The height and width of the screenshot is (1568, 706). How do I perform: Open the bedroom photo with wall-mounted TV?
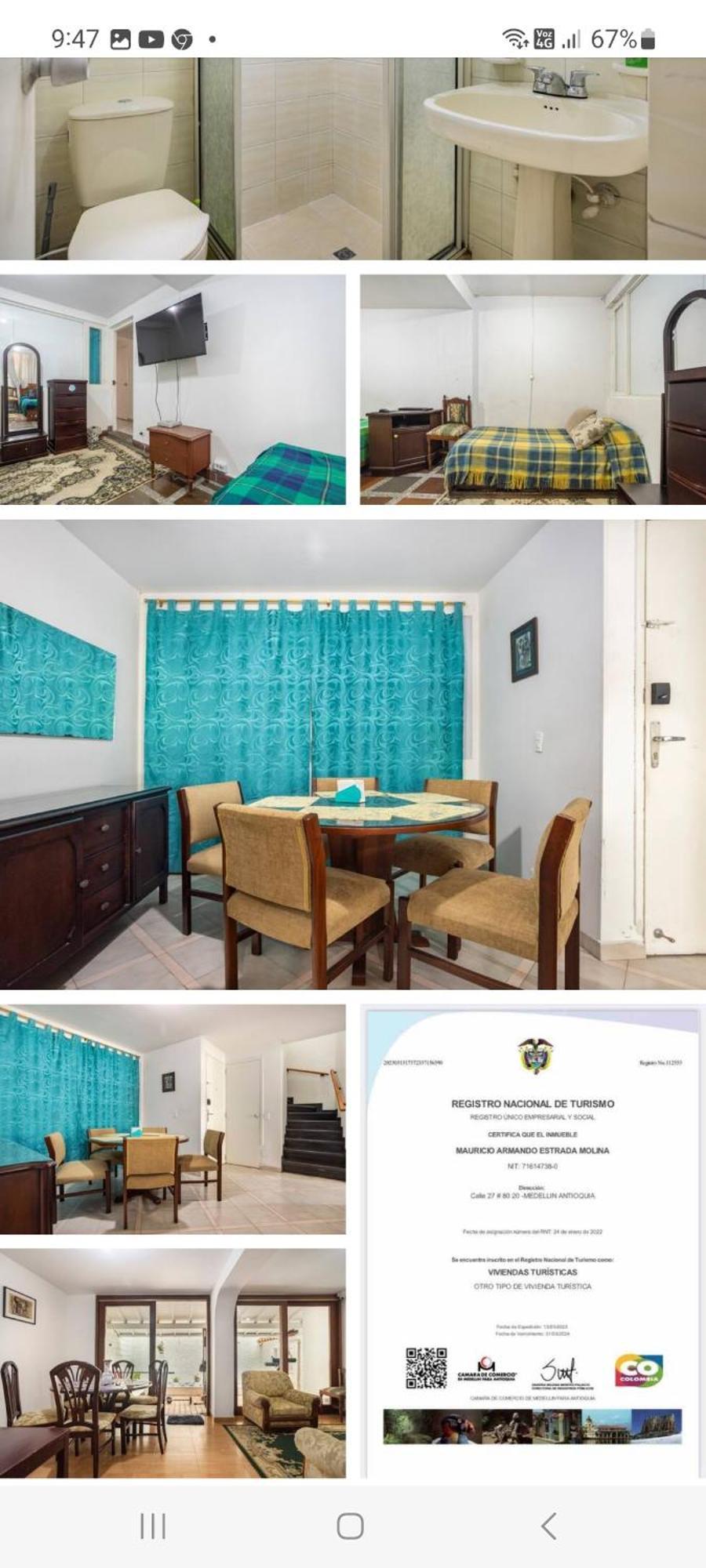[173, 390]
